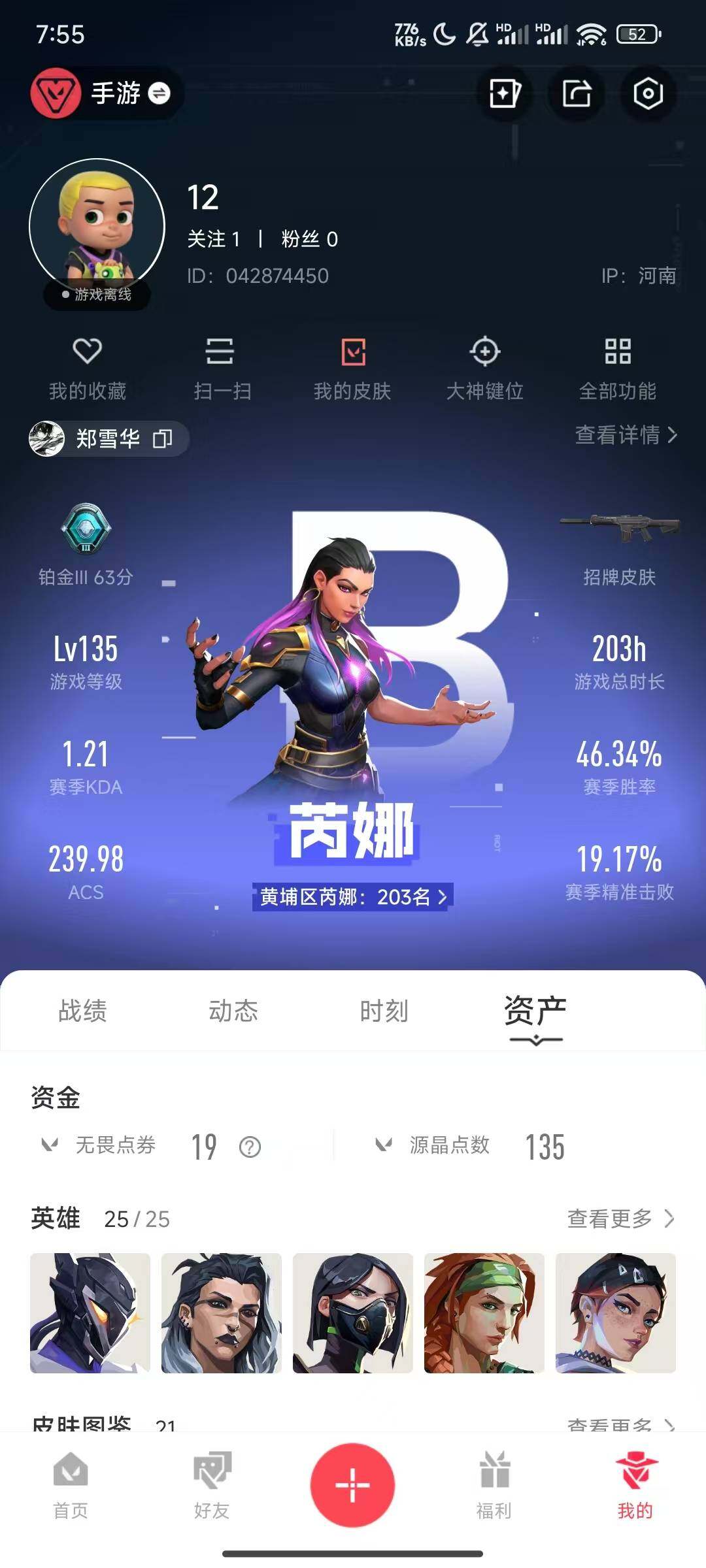Open the card pack icon in top bar

tap(504, 94)
